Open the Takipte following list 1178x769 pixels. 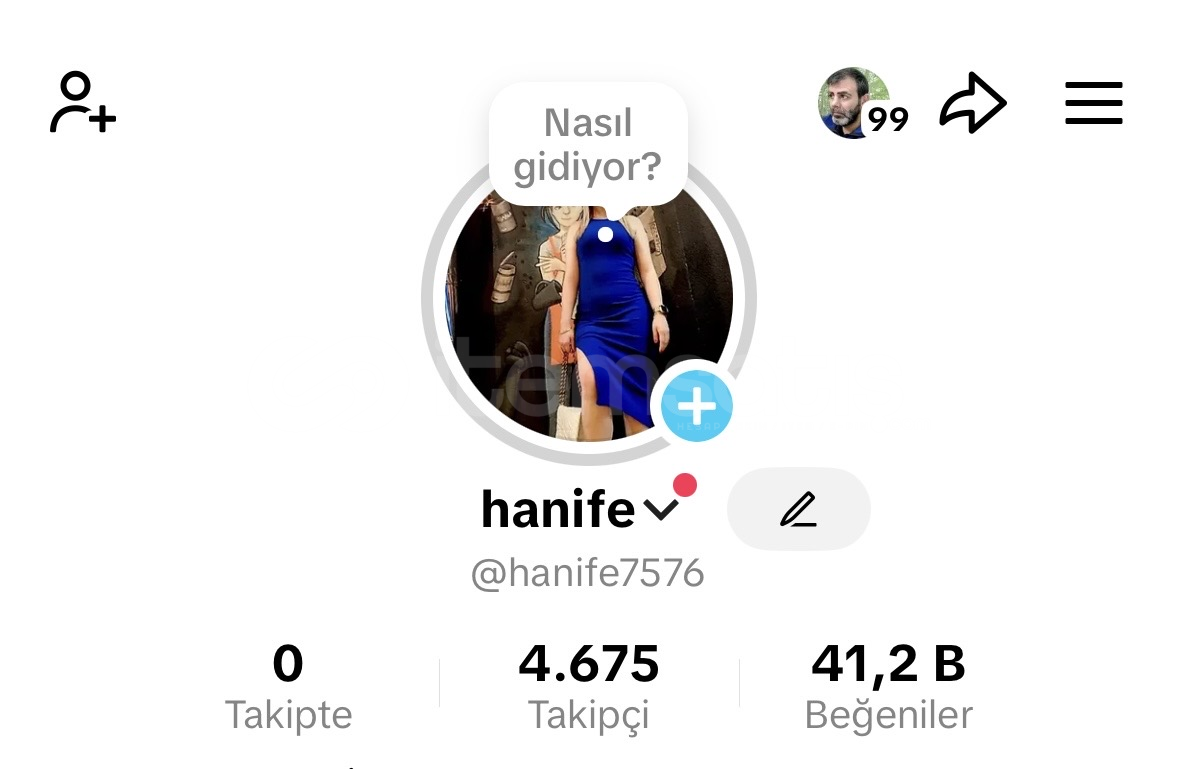click(288, 688)
